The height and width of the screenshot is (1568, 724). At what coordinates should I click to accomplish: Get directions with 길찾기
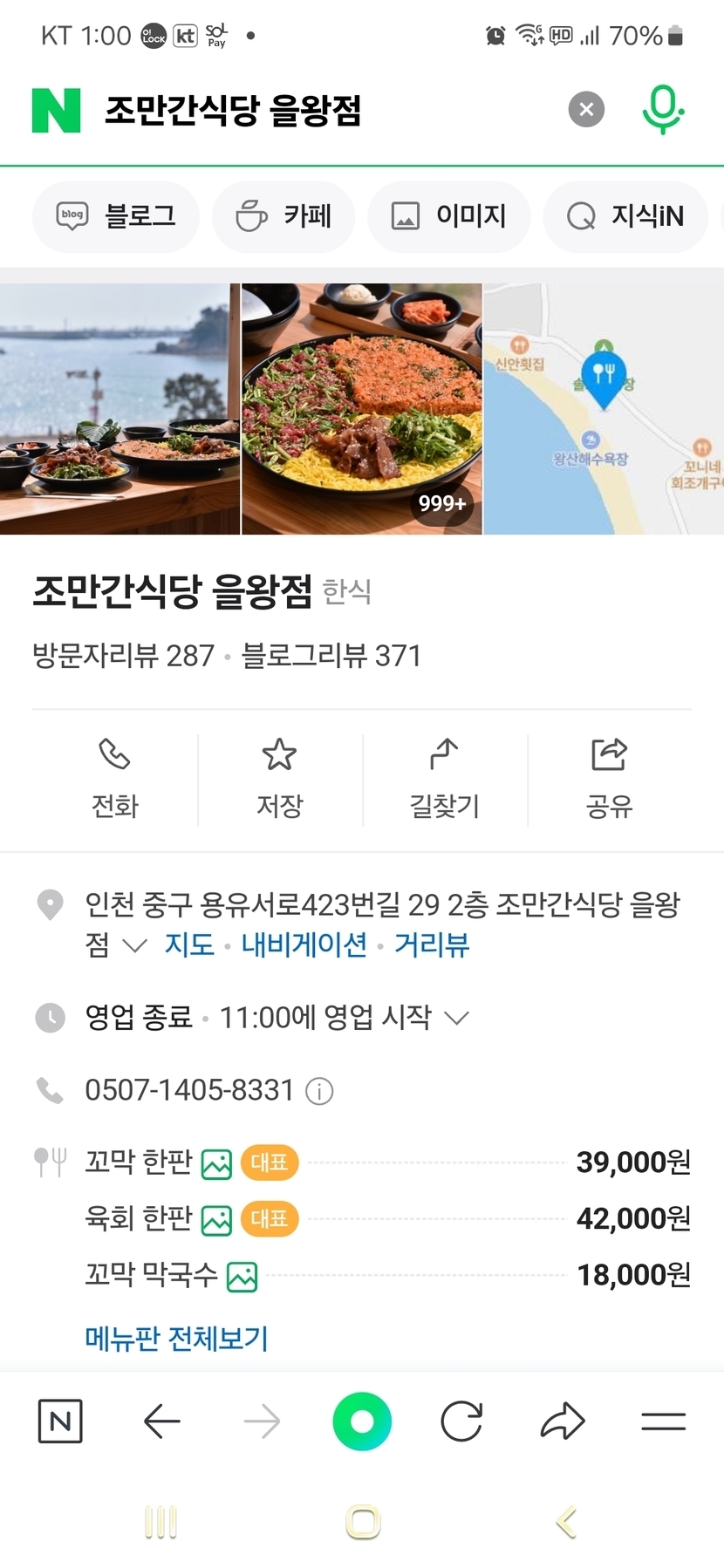[x=445, y=779]
